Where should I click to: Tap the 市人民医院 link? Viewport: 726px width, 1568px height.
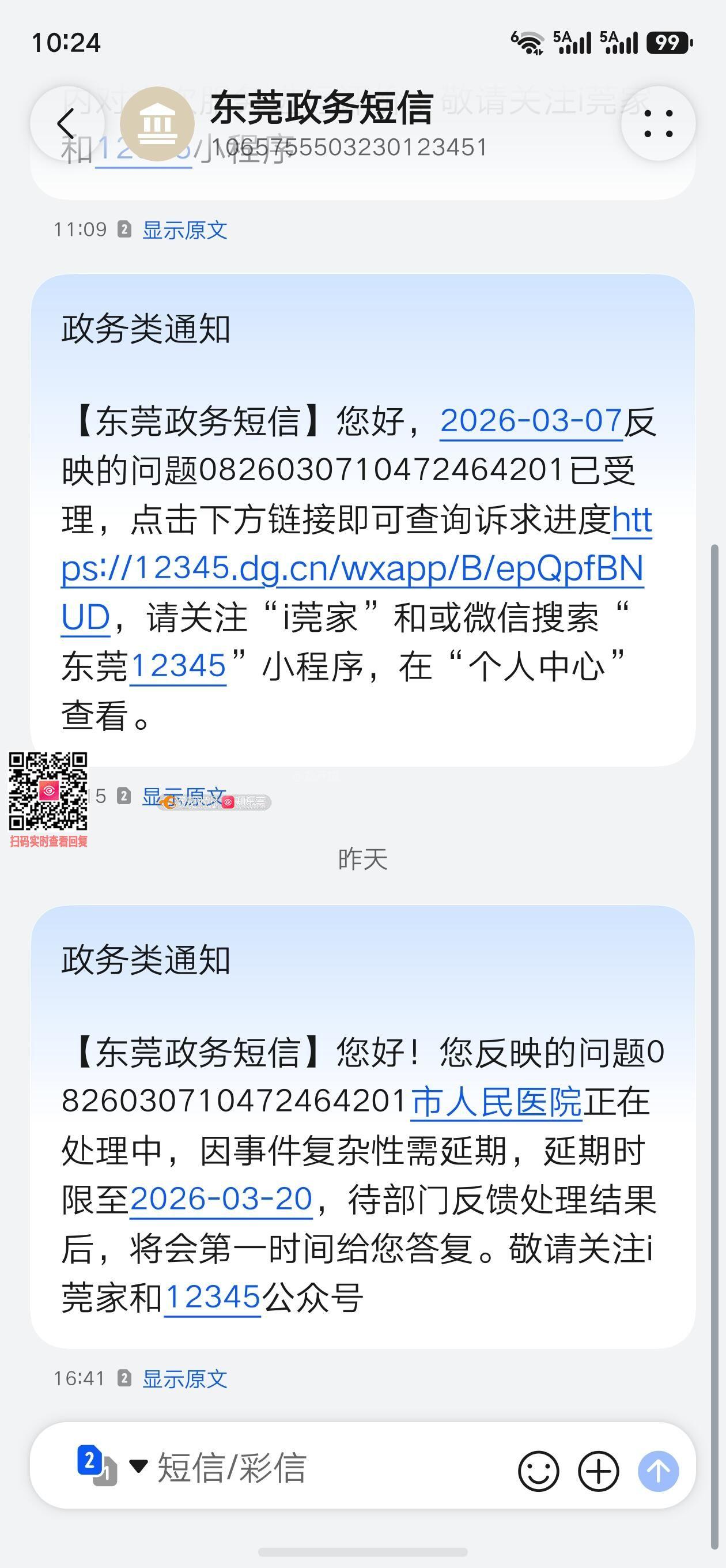[497, 1102]
